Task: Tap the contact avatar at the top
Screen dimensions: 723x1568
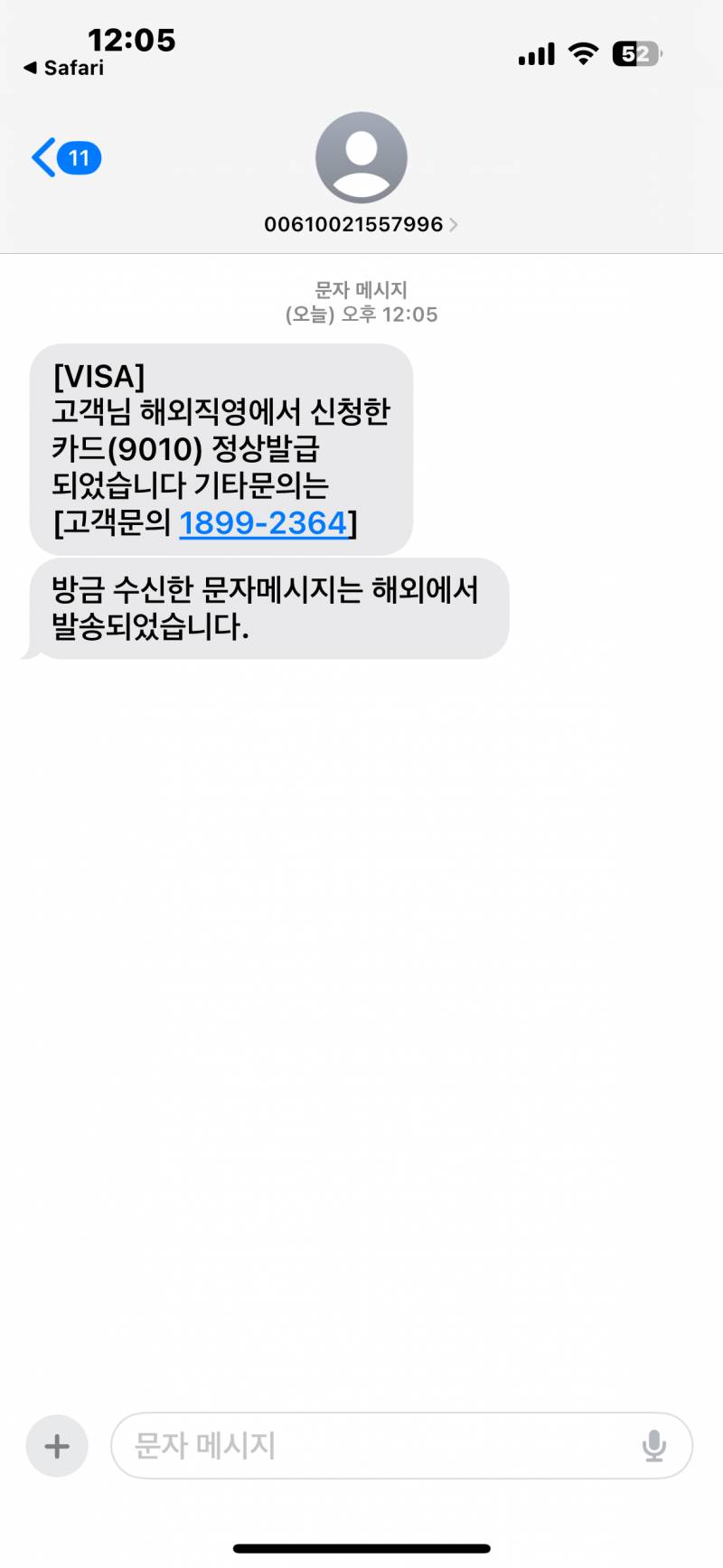Action: click(361, 157)
